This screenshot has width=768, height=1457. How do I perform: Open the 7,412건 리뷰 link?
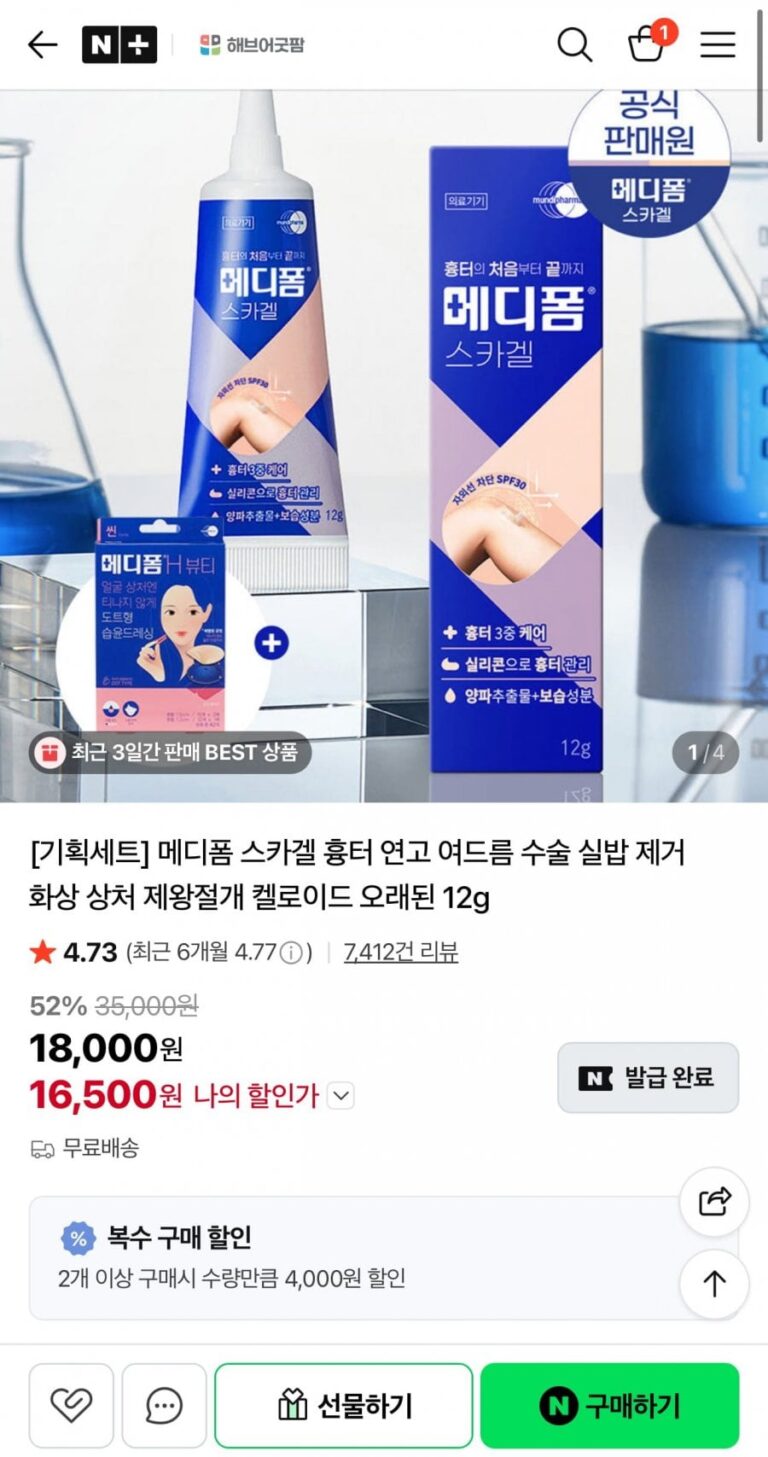click(x=400, y=953)
